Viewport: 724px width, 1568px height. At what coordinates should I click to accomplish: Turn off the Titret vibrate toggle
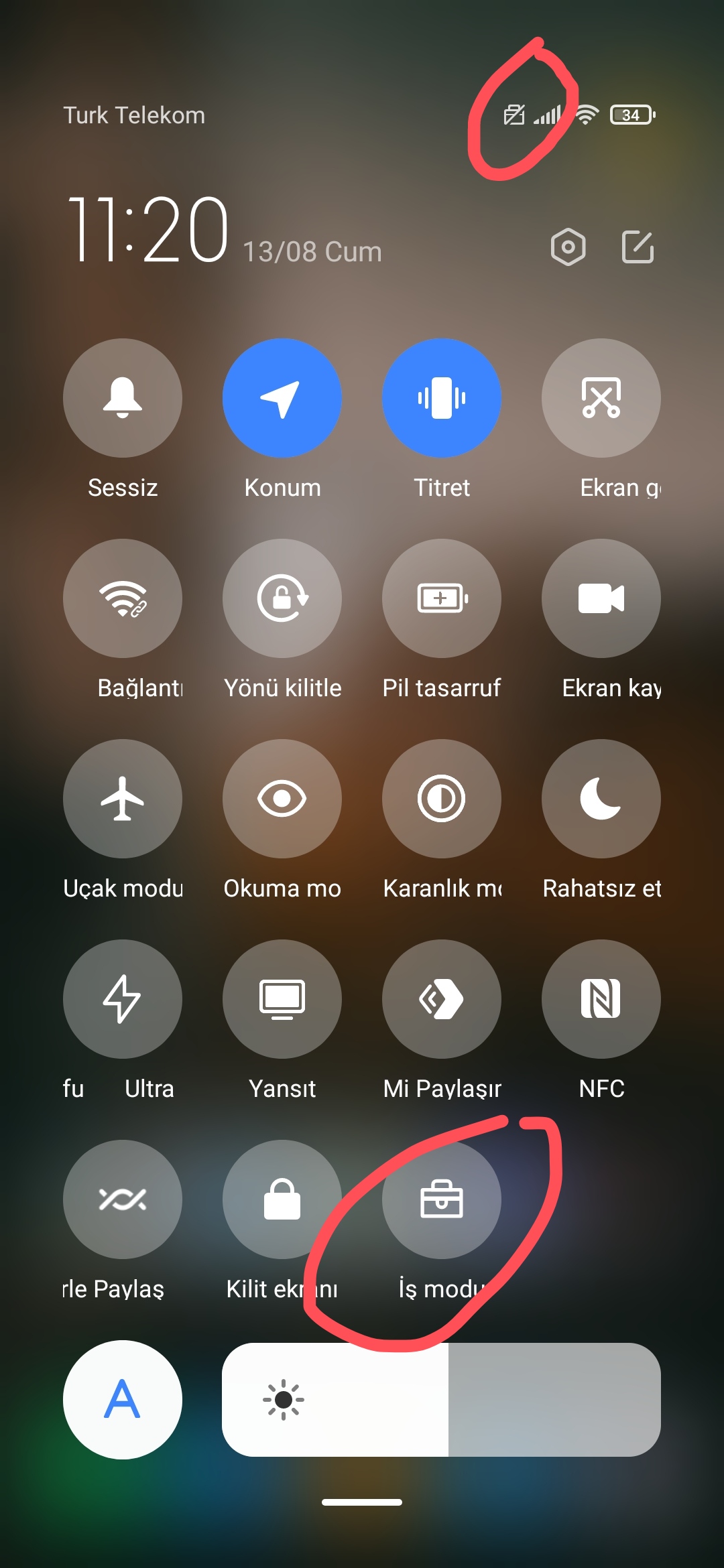442,398
